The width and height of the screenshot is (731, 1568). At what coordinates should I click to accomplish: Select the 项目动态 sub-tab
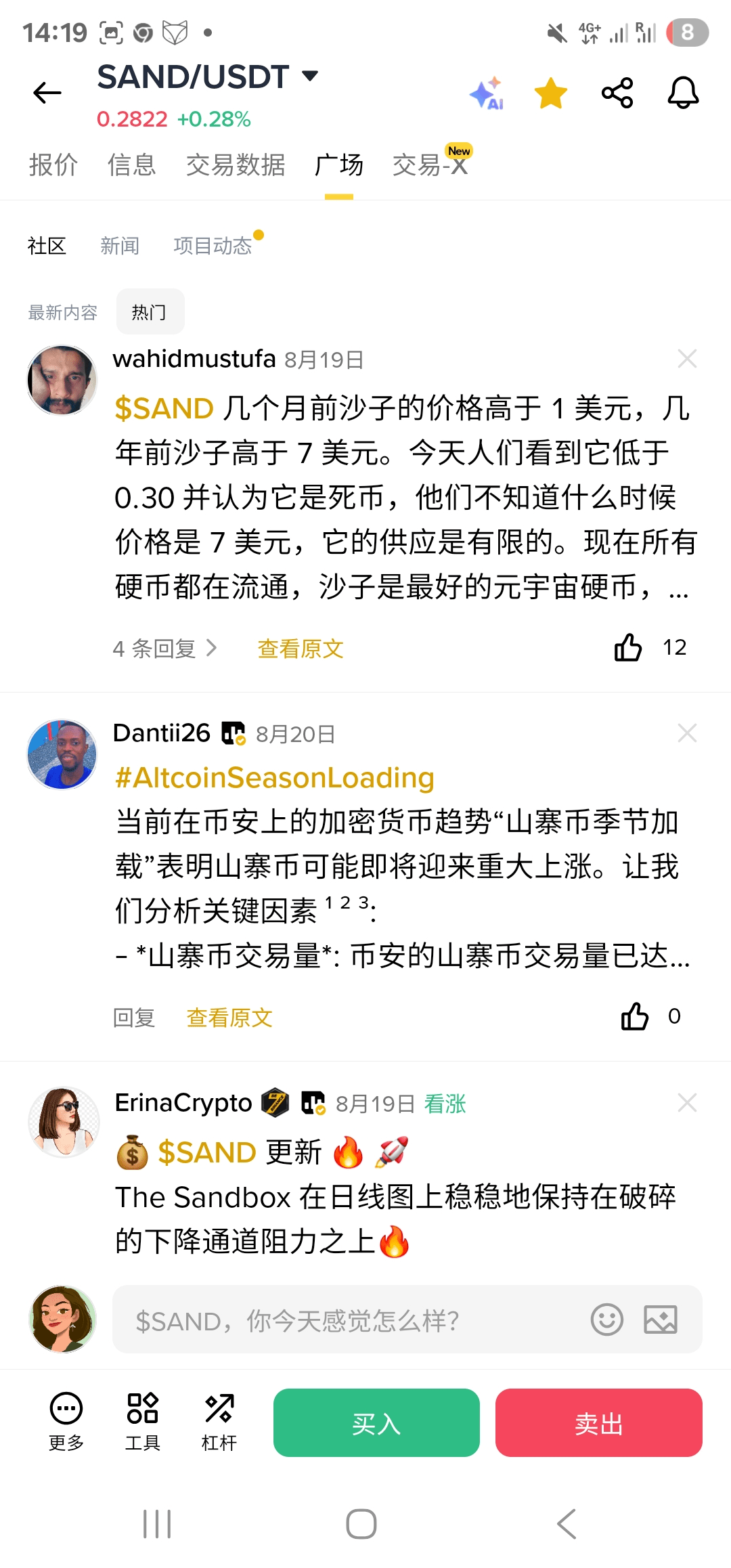tap(213, 245)
